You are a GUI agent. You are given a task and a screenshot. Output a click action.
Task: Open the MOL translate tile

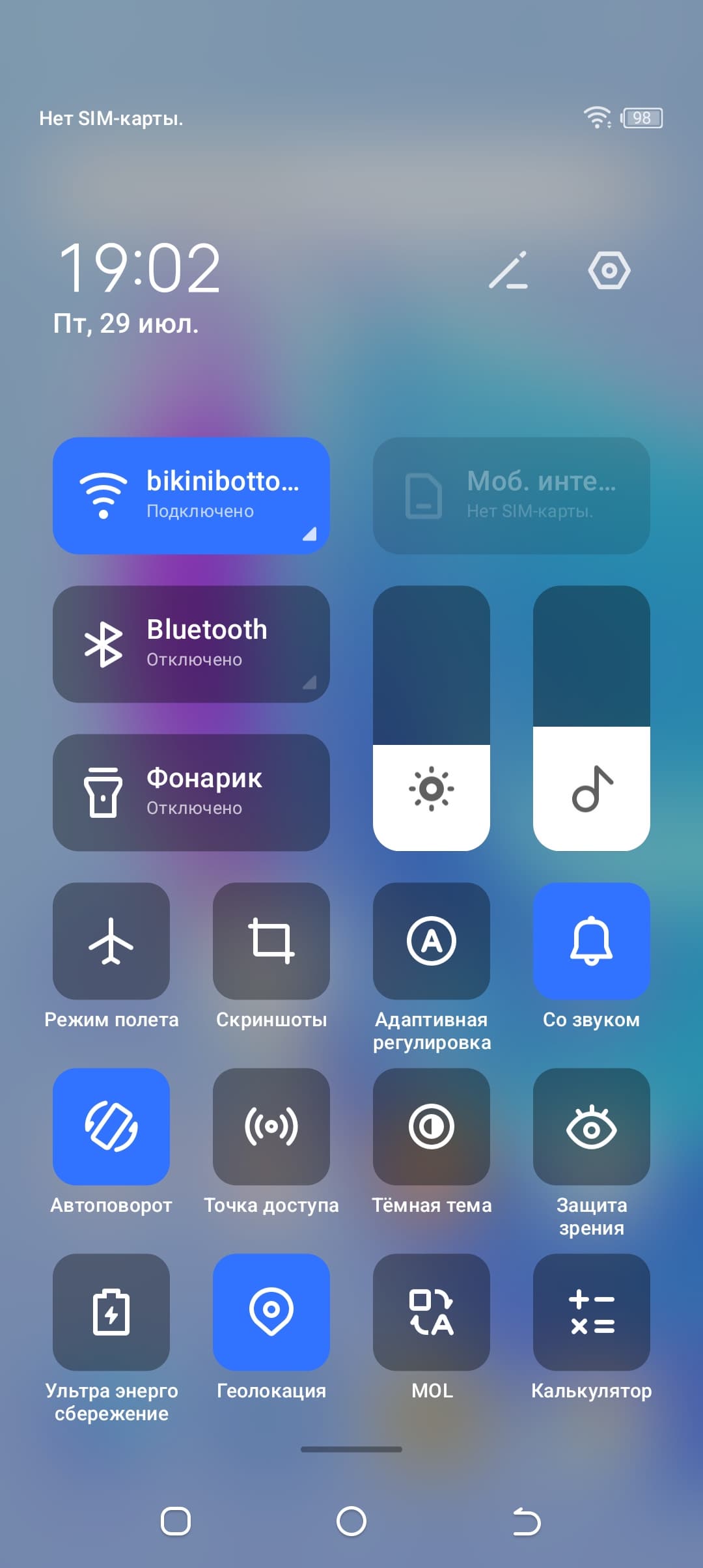click(x=432, y=1311)
